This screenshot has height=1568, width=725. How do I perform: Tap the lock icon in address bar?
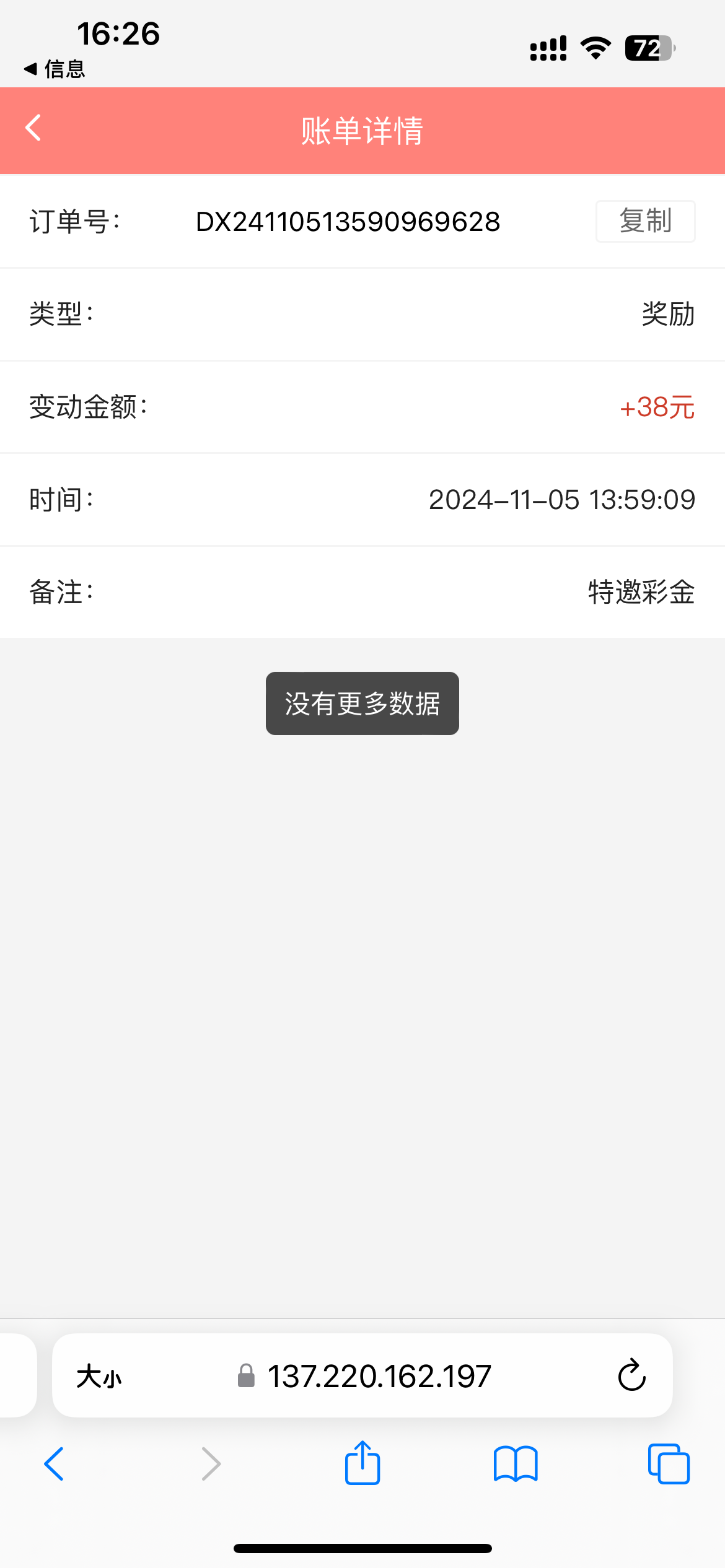(247, 1375)
